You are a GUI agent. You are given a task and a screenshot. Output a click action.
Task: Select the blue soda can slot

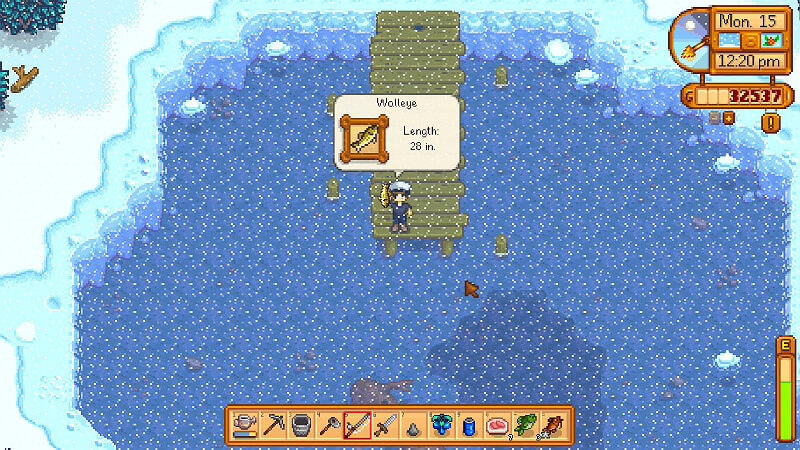click(x=468, y=425)
